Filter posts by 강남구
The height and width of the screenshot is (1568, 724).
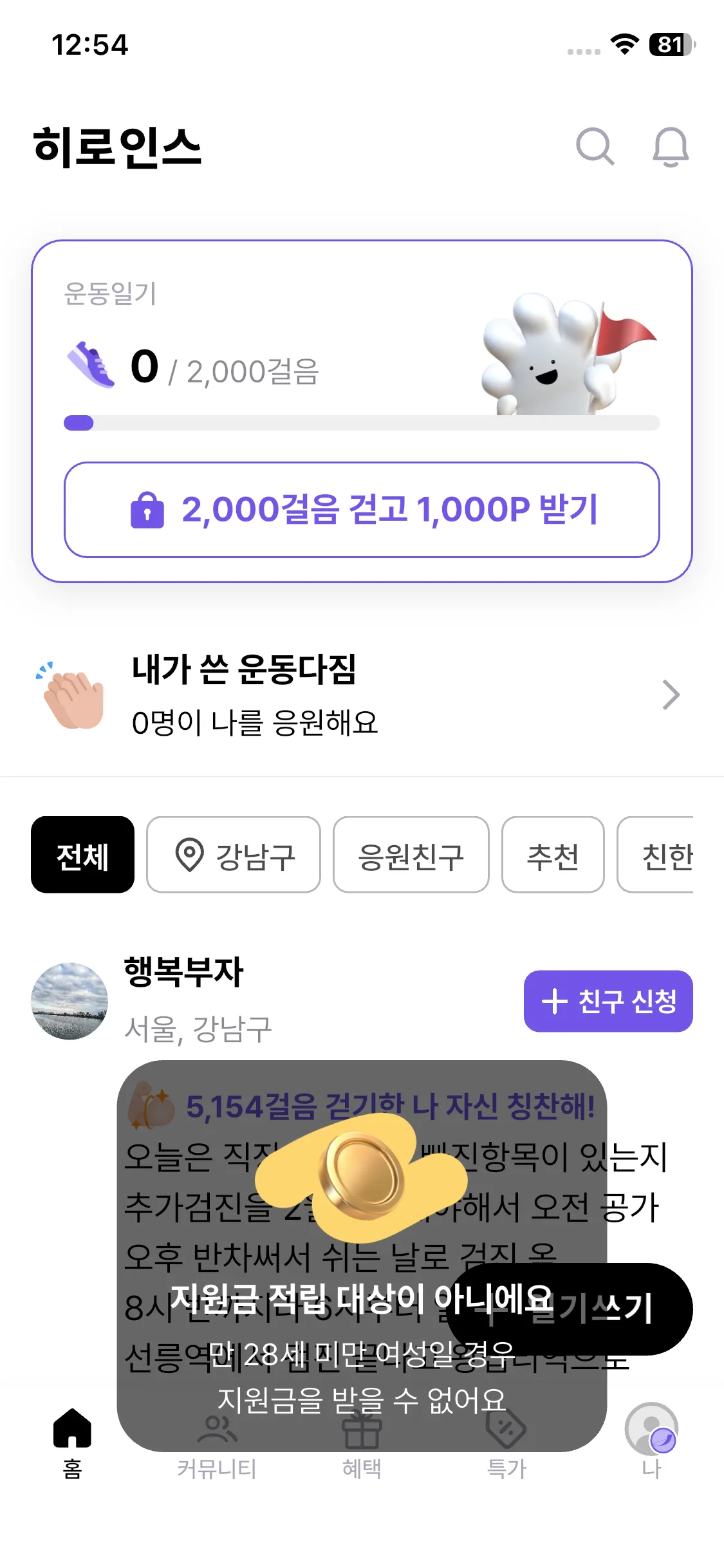pos(233,855)
